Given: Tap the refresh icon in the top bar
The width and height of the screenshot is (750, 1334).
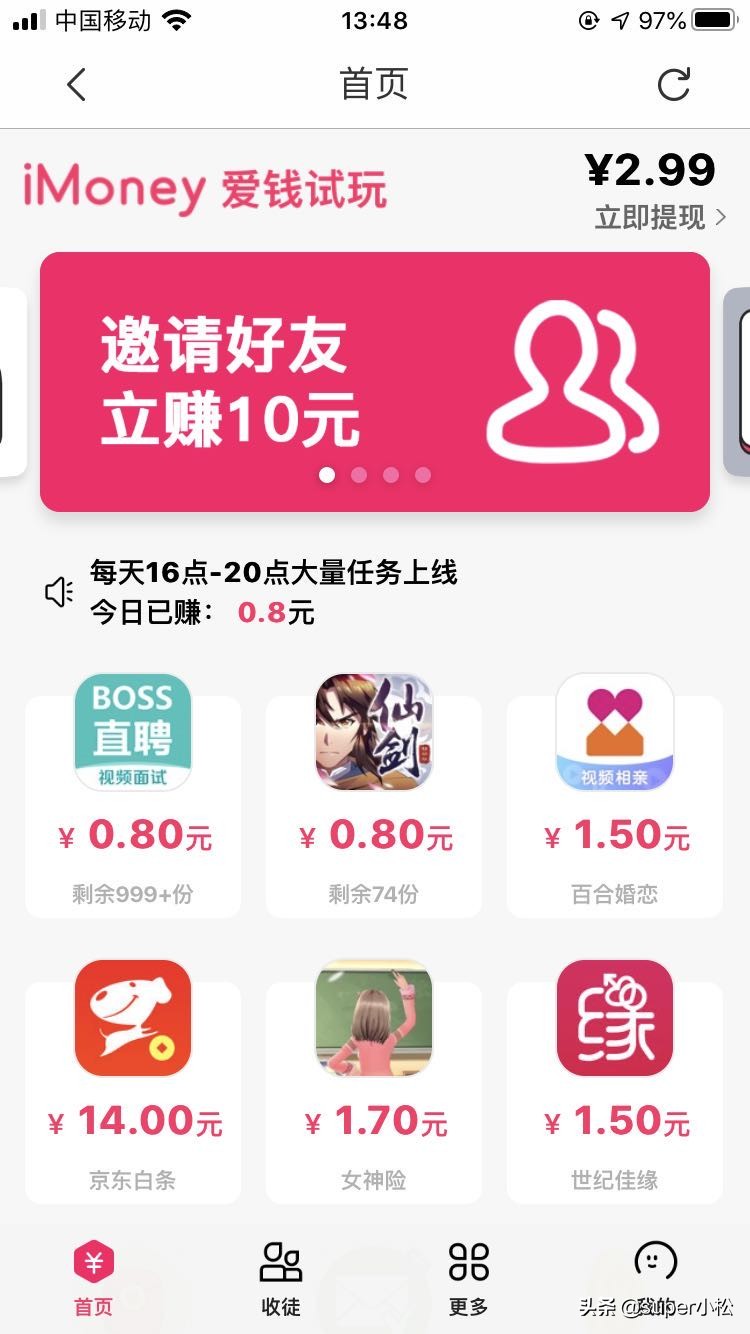Looking at the screenshot, I should (674, 84).
